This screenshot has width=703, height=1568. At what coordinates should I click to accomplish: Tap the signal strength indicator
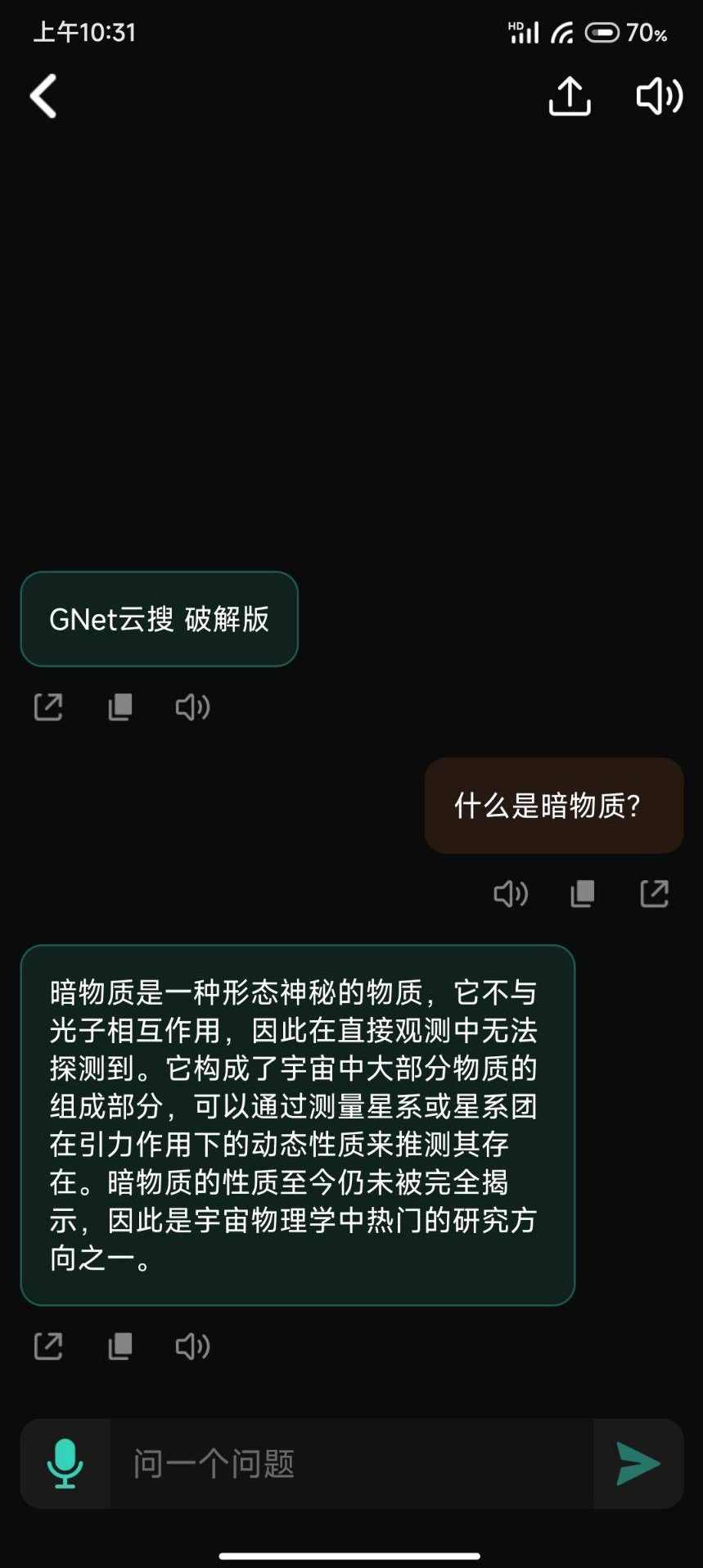tap(523, 33)
